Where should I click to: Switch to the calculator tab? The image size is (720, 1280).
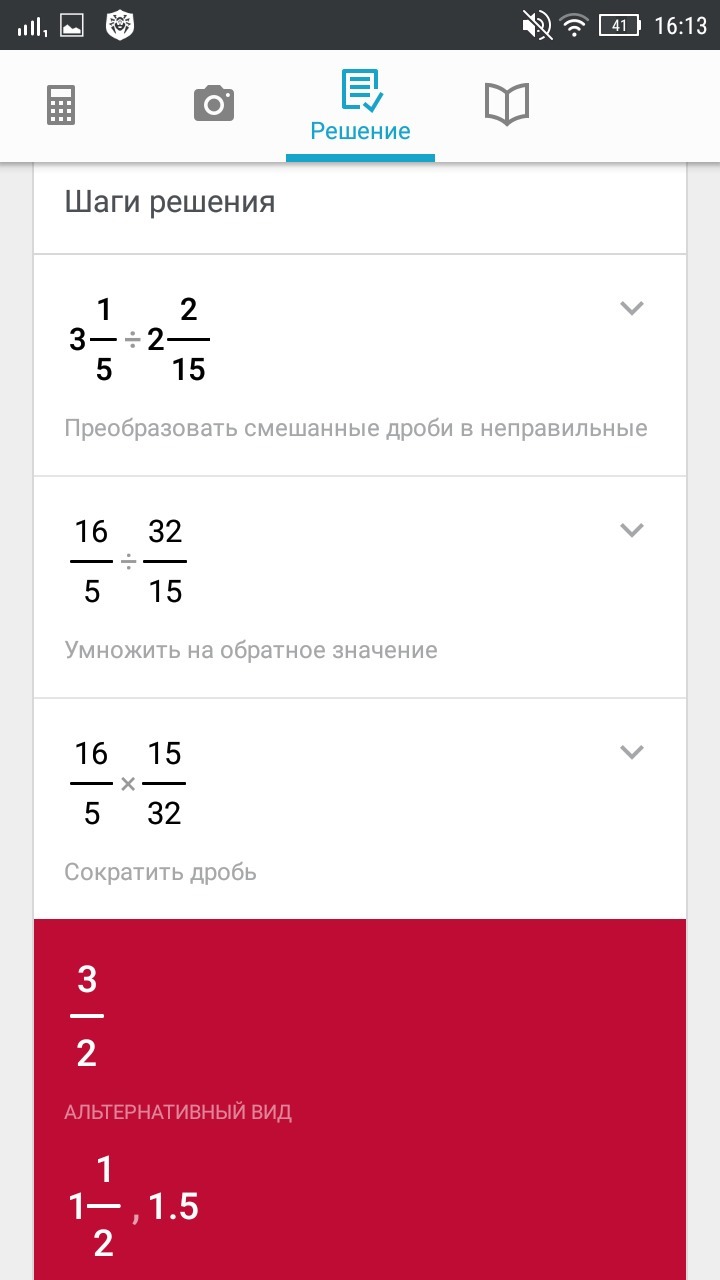tap(61, 105)
